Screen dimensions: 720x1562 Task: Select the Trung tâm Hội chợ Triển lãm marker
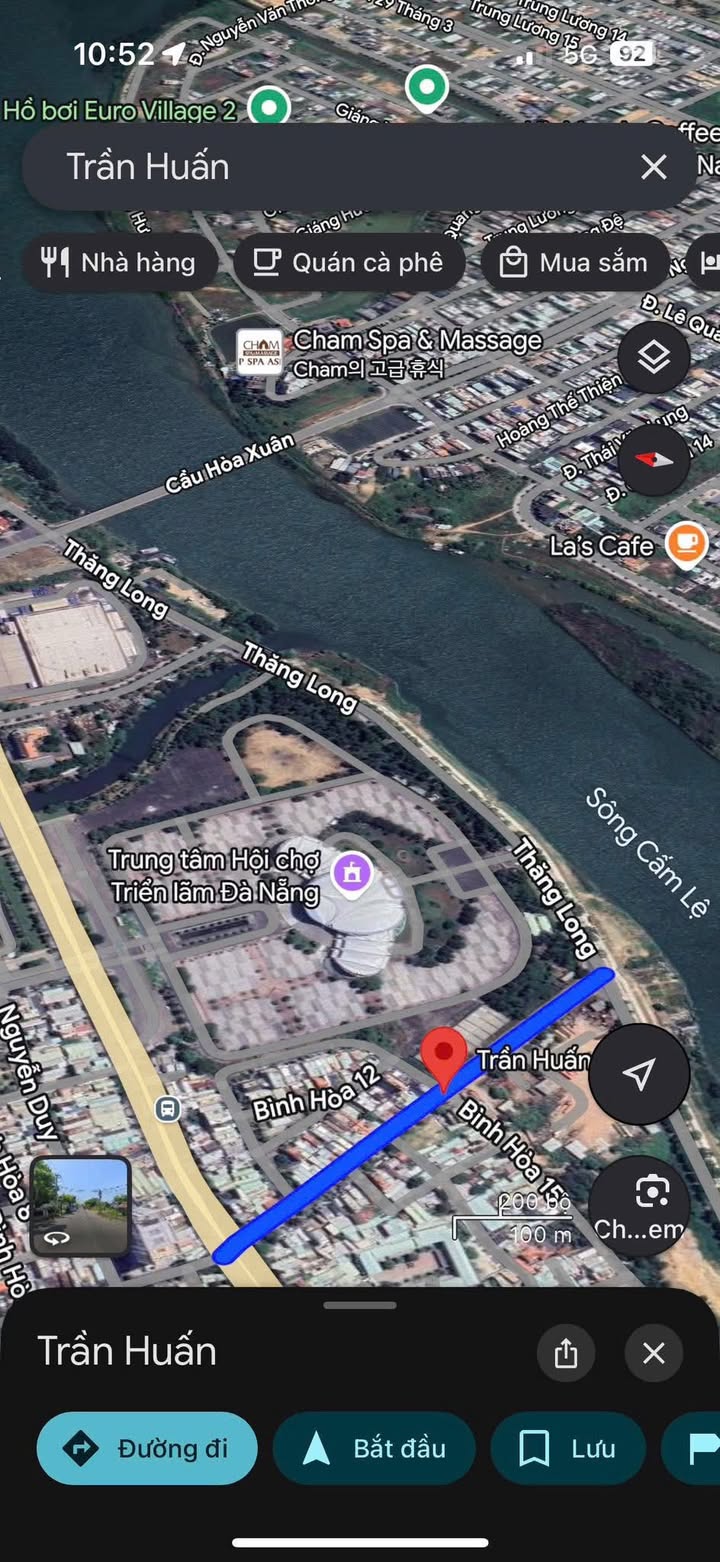click(x=351, y=872)
